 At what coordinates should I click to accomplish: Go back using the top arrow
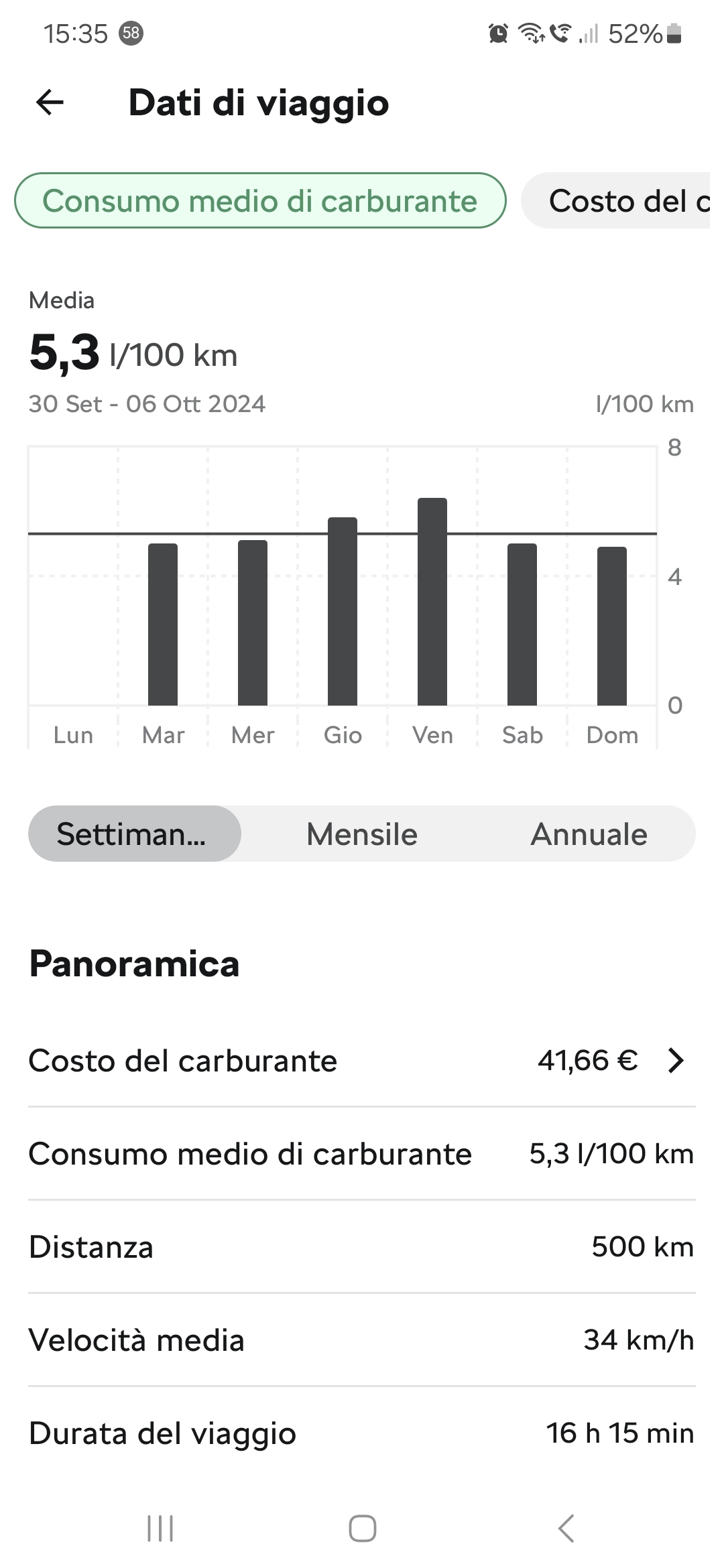50,103
